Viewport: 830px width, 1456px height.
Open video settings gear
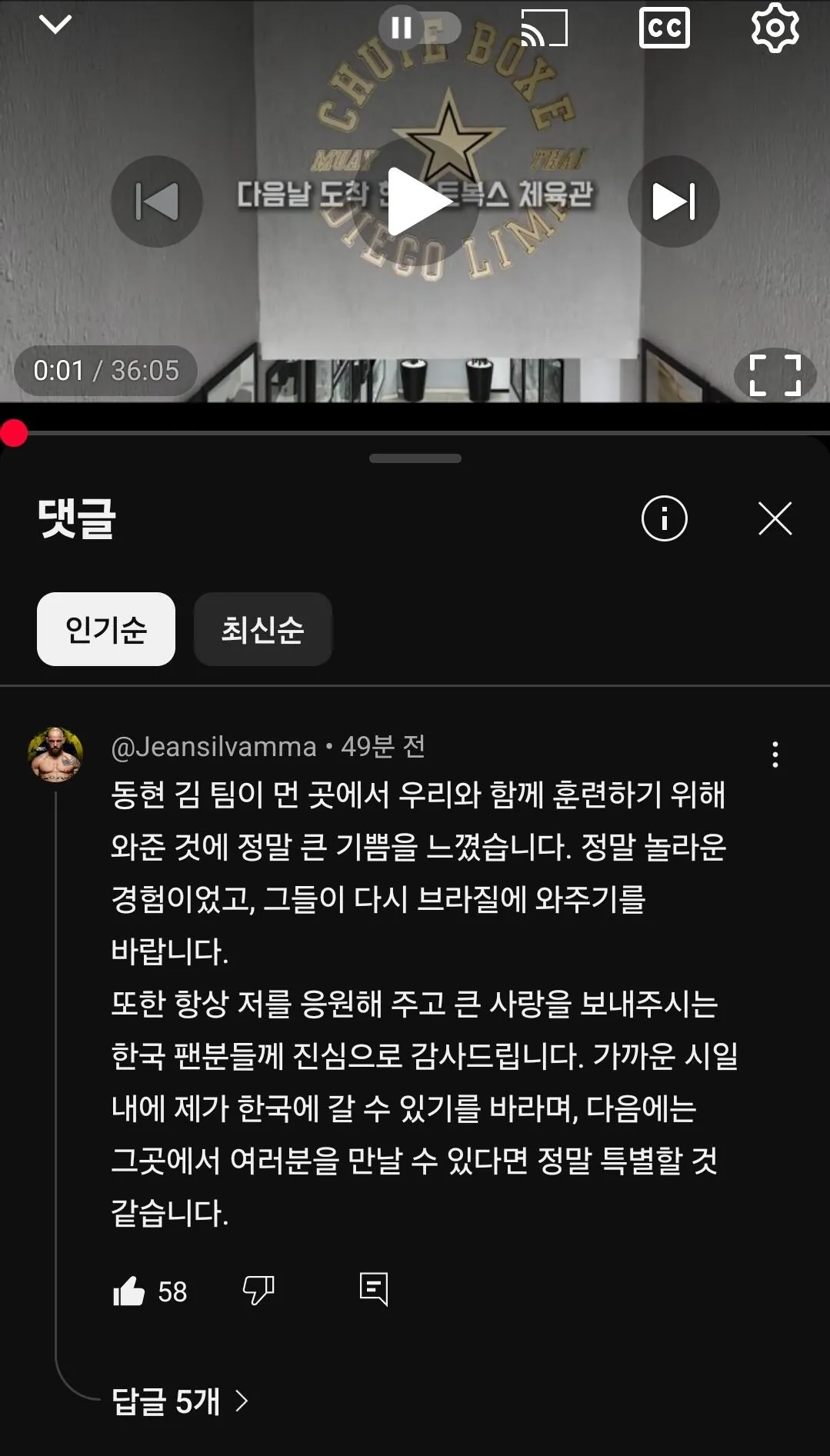click(x=775, y=28)
